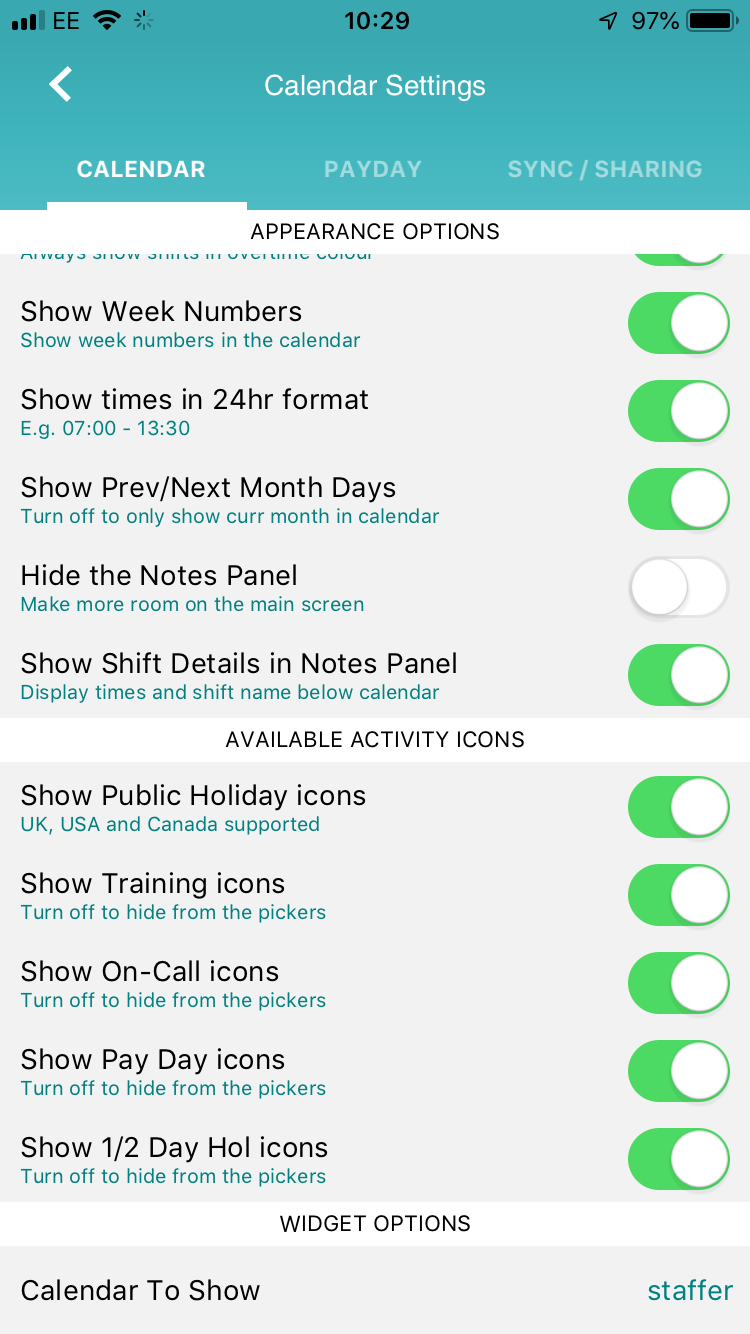
Task: Select the CALENDAR tab
Action: click(x=140, y=169)
